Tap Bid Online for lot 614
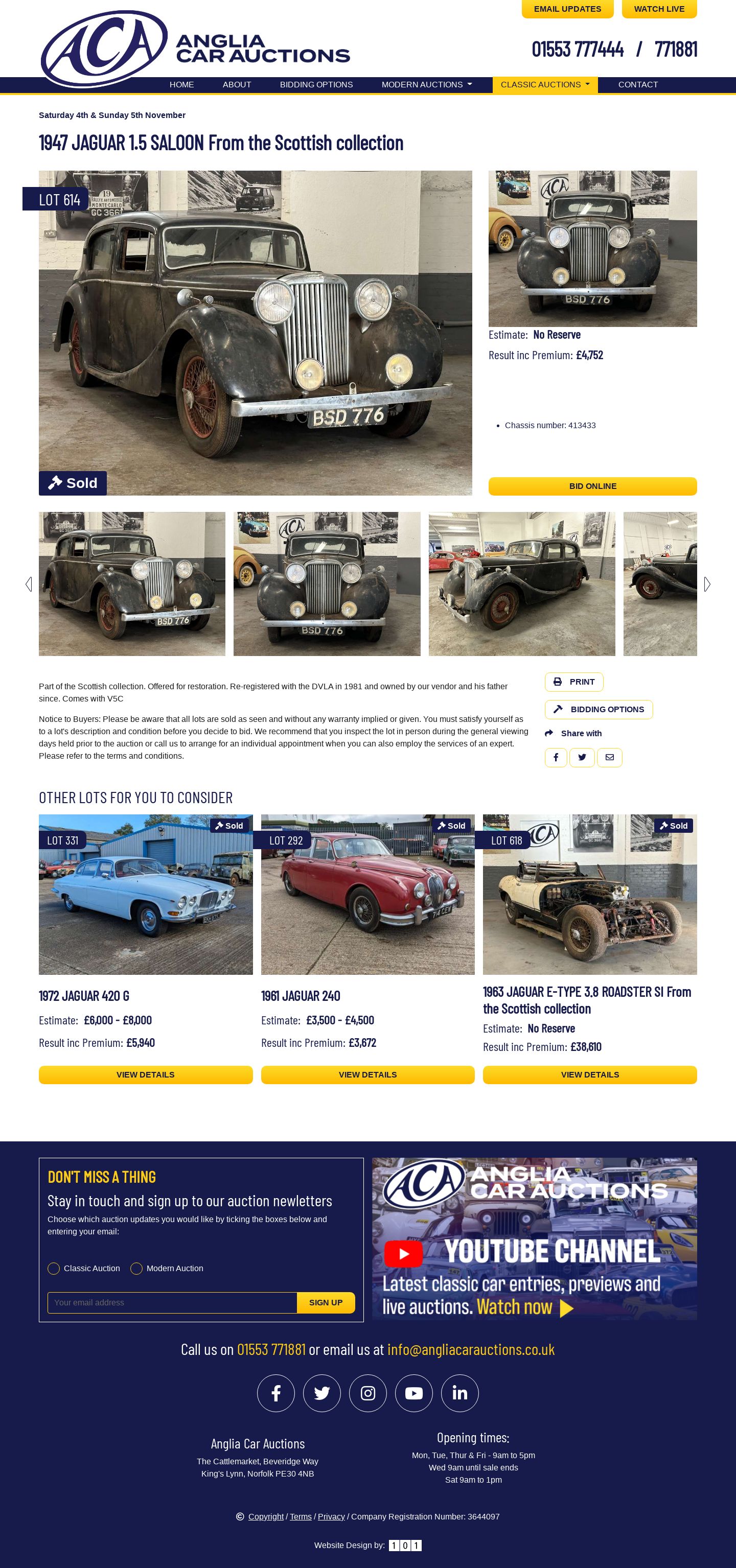The height and width of the screenshot is (1568, 736). tap(592, 486)
